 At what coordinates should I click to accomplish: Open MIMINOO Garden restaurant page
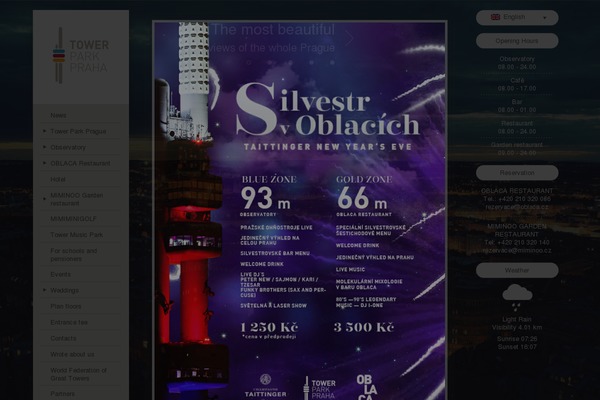[x=78, y=199]
